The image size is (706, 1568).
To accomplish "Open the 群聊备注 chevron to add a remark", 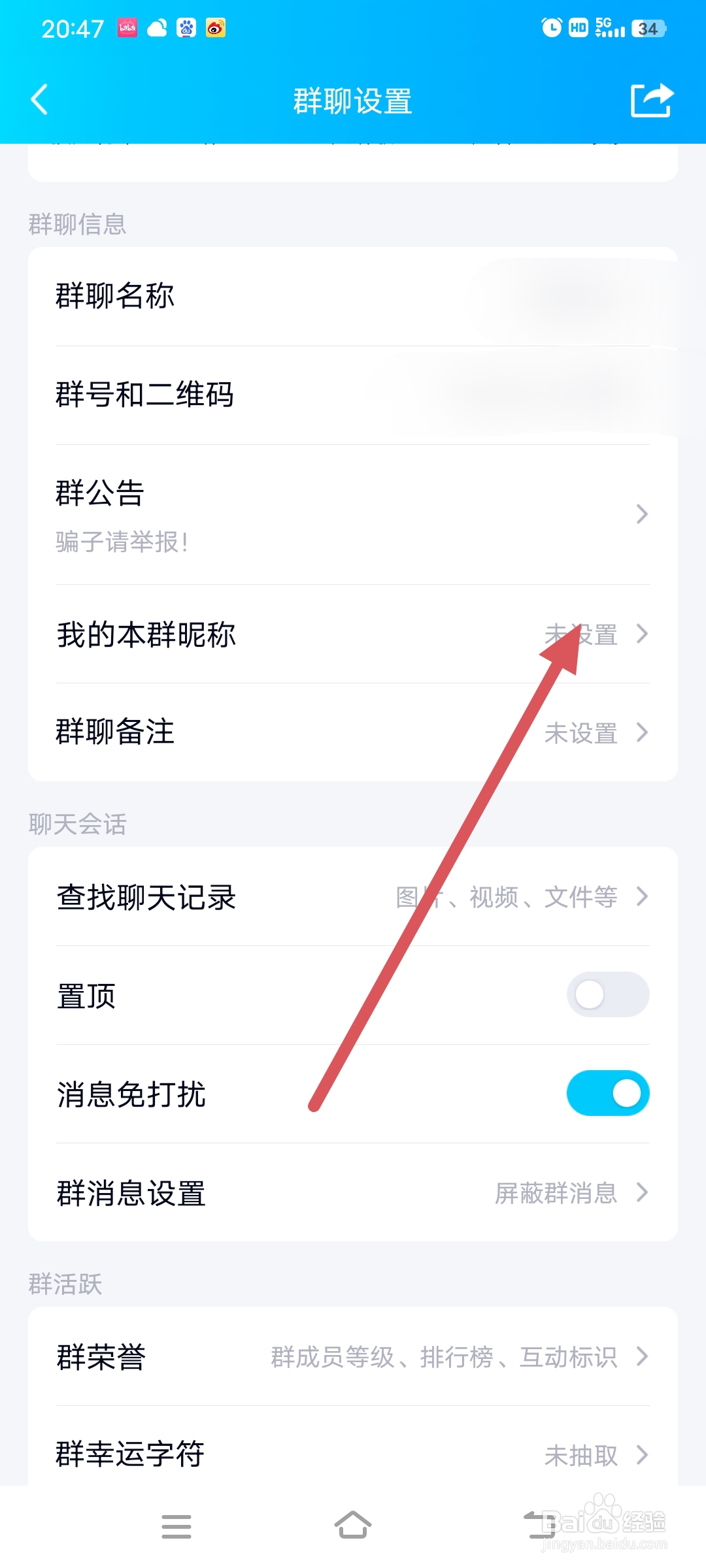I will click(641, 733).
